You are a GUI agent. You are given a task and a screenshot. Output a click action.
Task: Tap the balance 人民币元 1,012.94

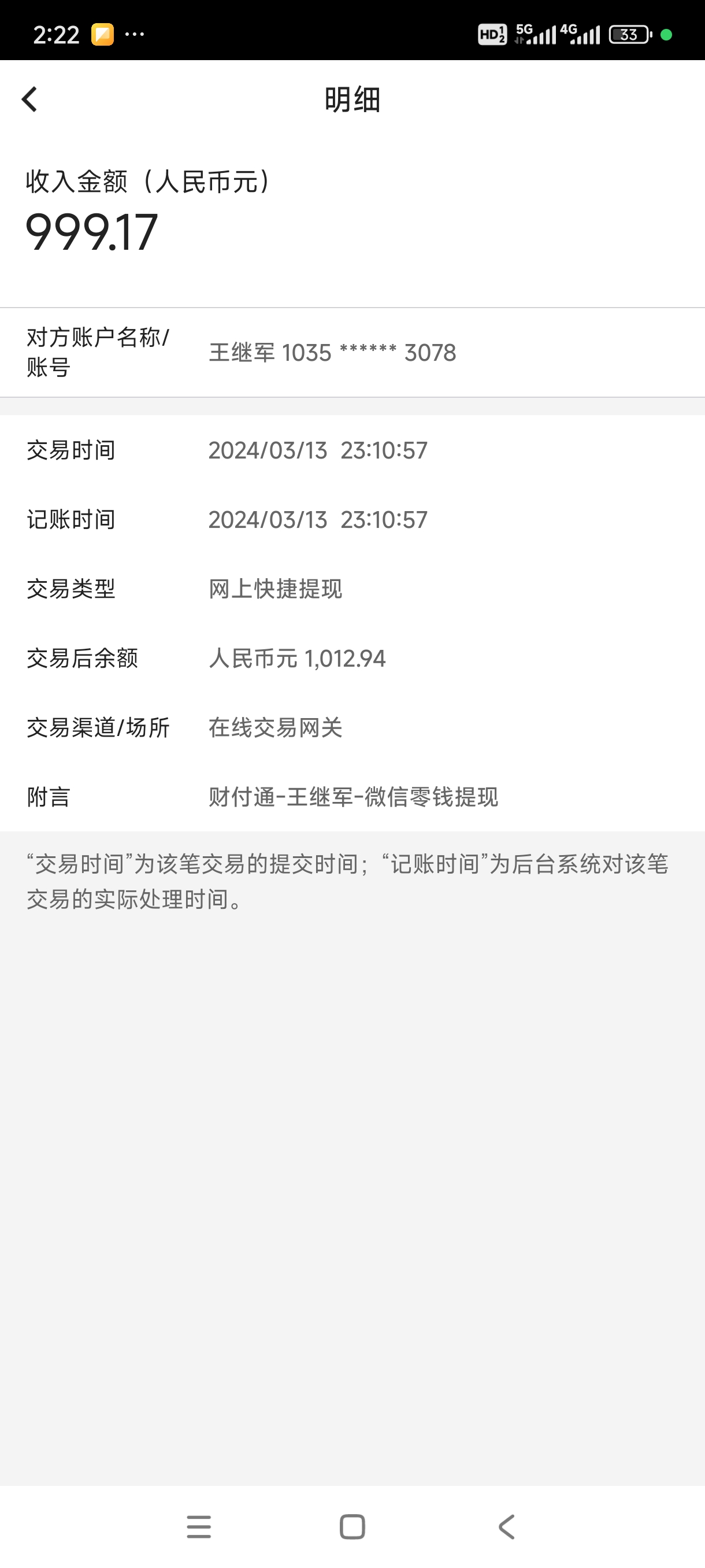click(298, 658)
